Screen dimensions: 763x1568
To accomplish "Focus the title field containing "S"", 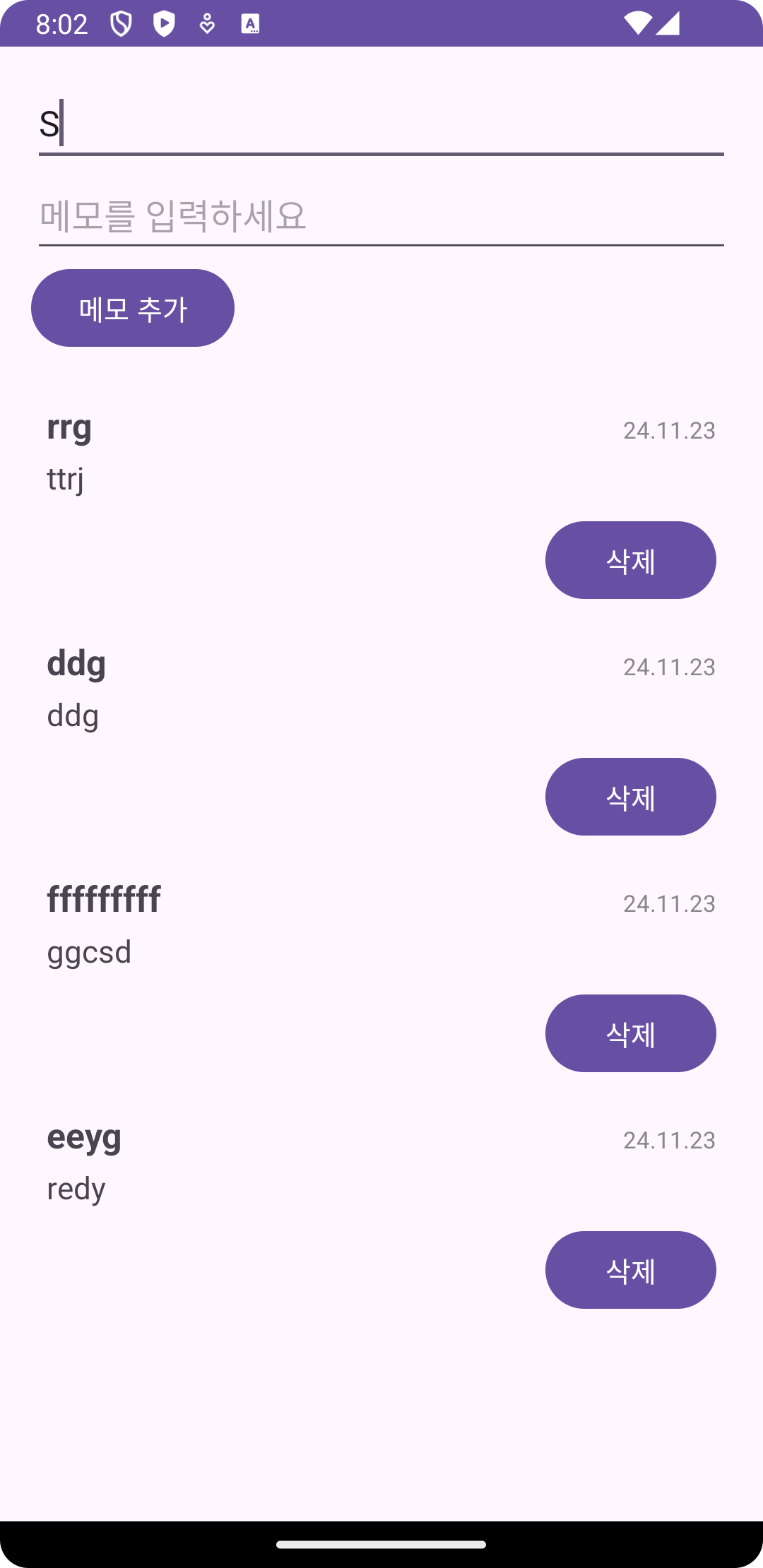I will coord(381,124).
